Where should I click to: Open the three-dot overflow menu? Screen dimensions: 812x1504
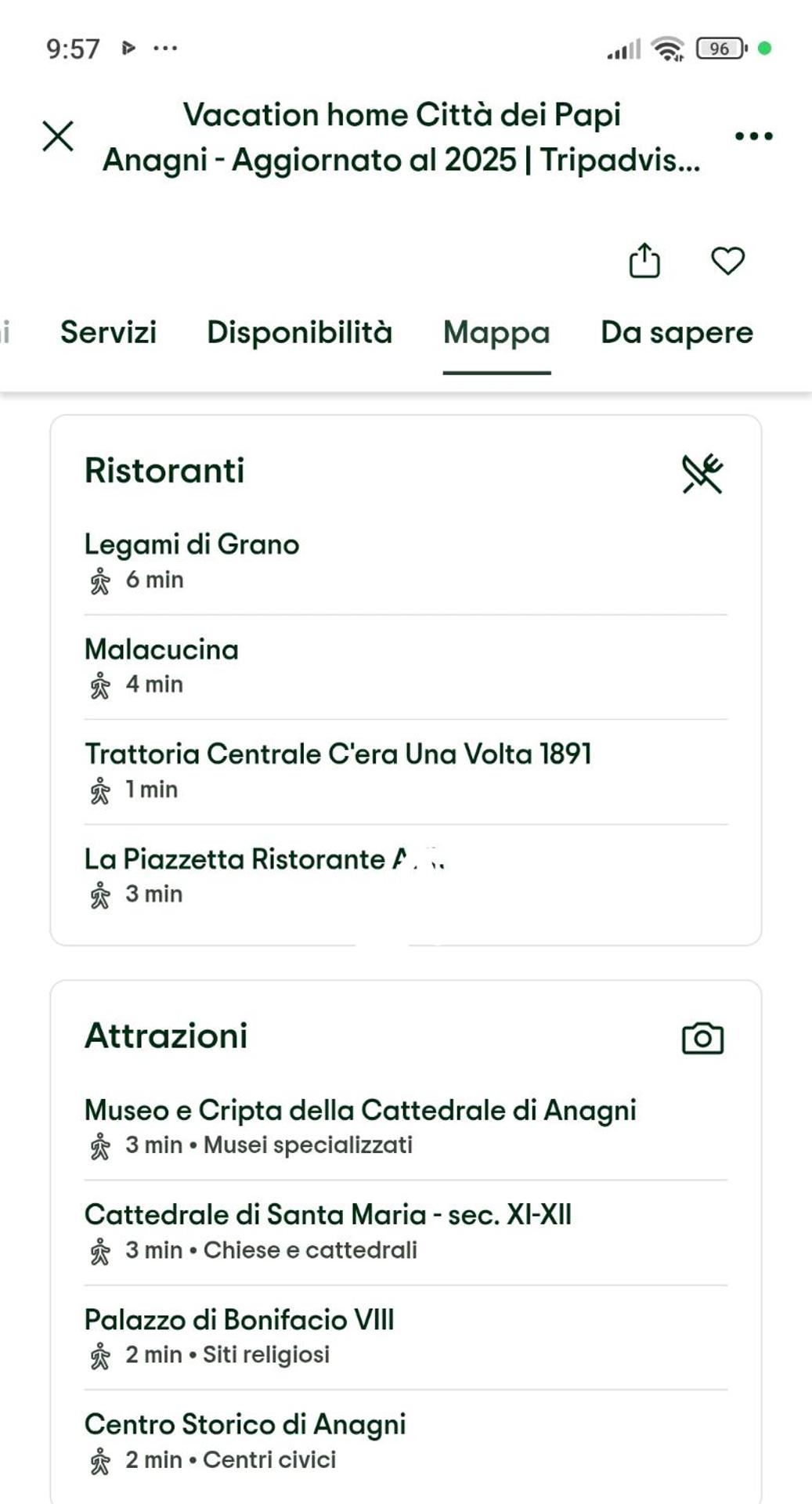pos(752,136)
